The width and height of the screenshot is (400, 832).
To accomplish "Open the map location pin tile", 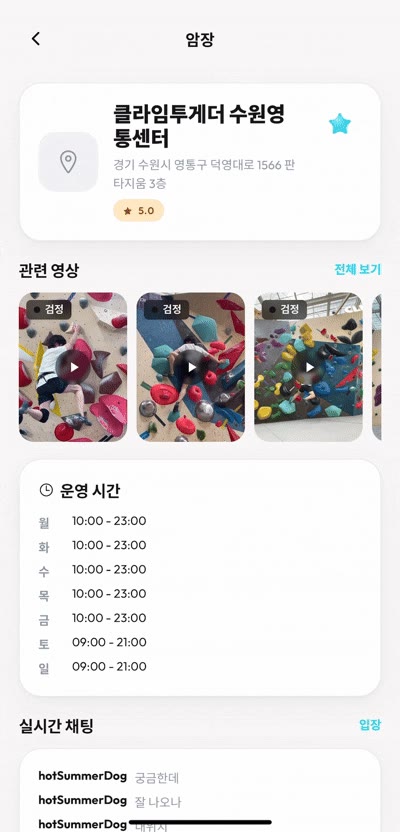I will (x=68, y=162).
